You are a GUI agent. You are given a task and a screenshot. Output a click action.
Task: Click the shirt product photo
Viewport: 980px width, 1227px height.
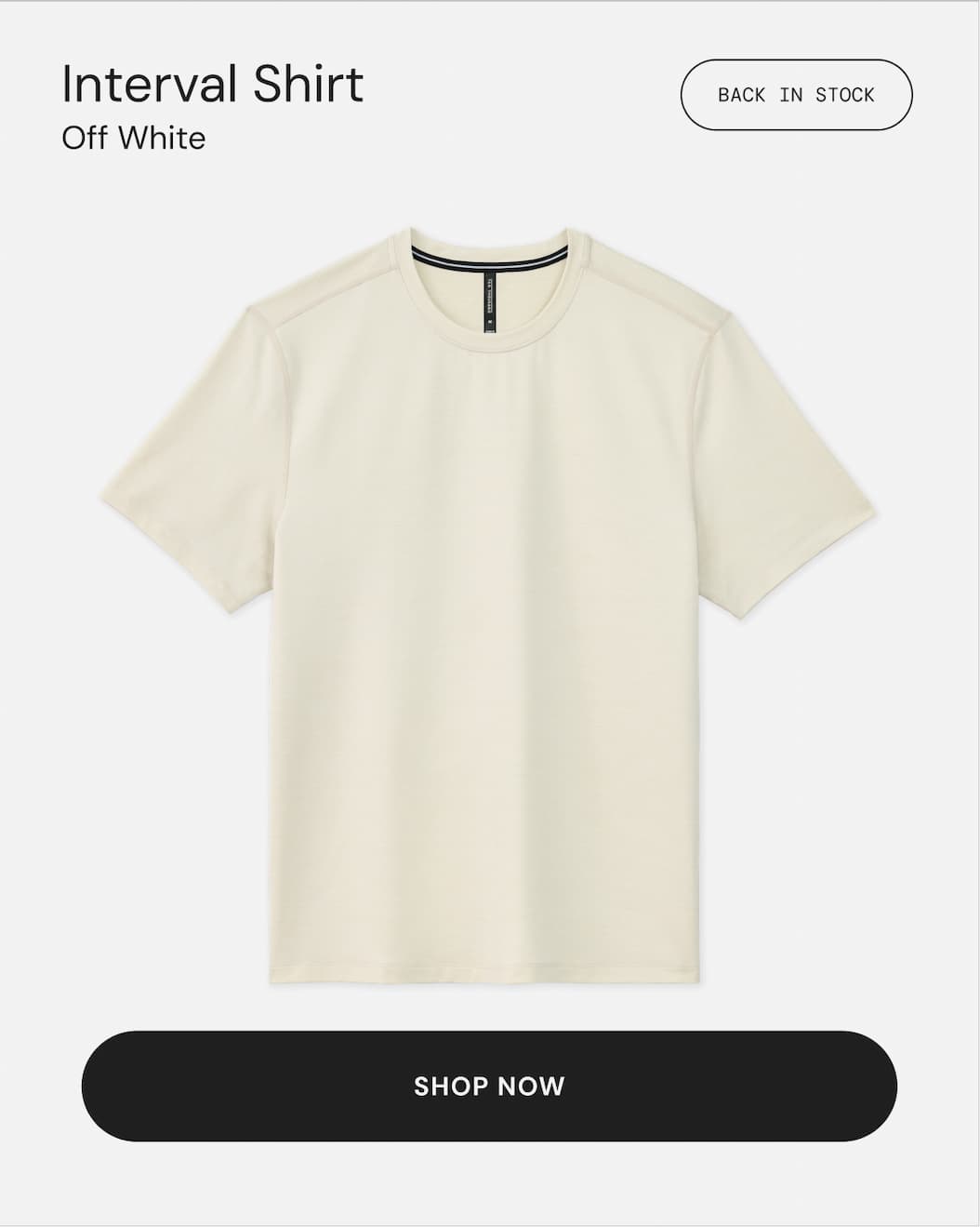(x=490, y=605)
